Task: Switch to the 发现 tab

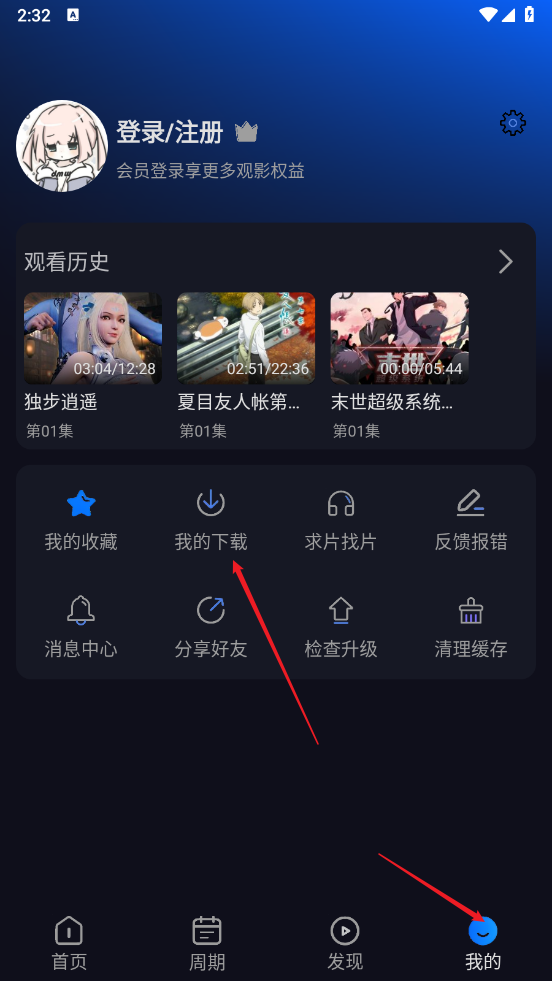Action: pos(345,943)
